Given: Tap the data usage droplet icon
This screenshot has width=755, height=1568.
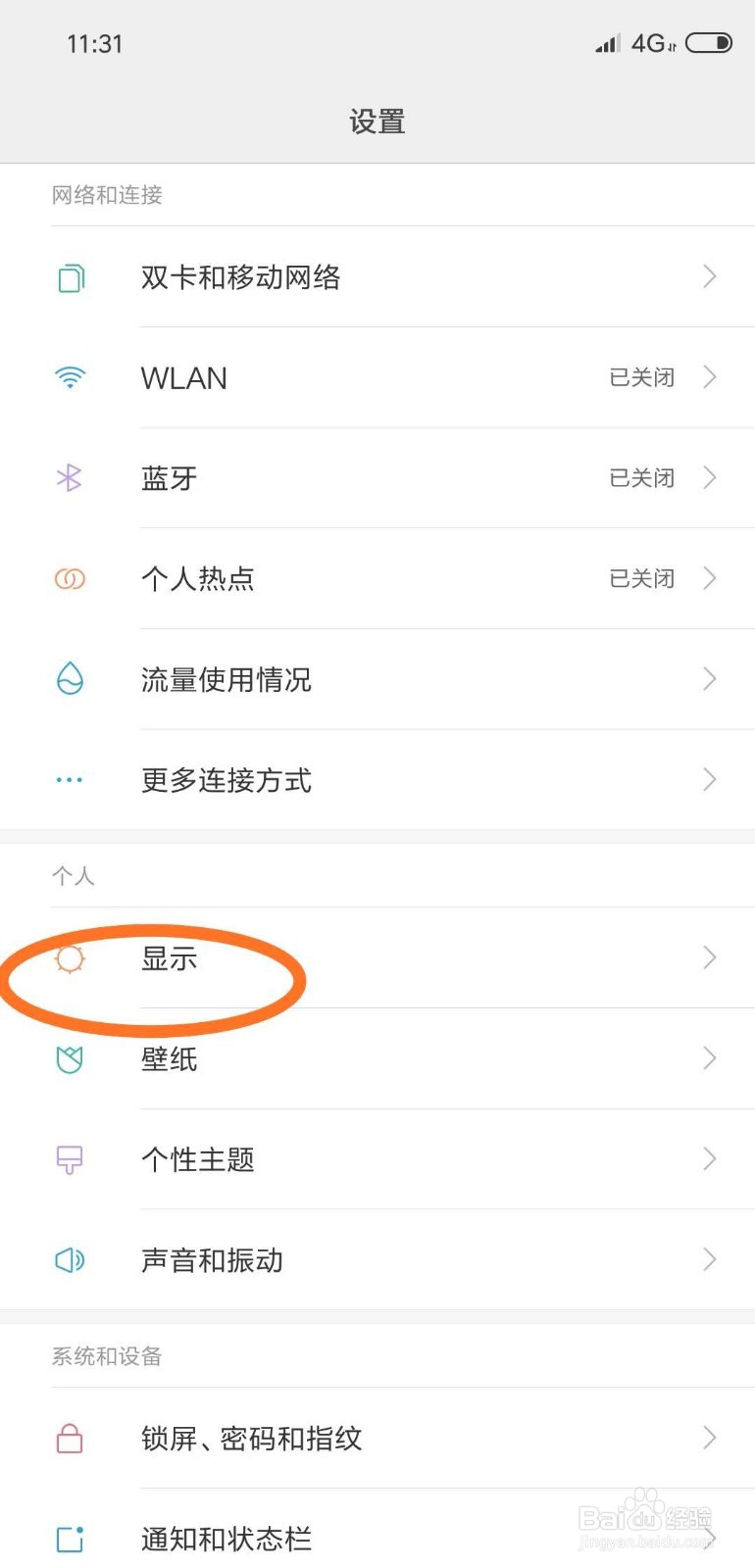Looking at the screenshot, I should tap(69, 679).
